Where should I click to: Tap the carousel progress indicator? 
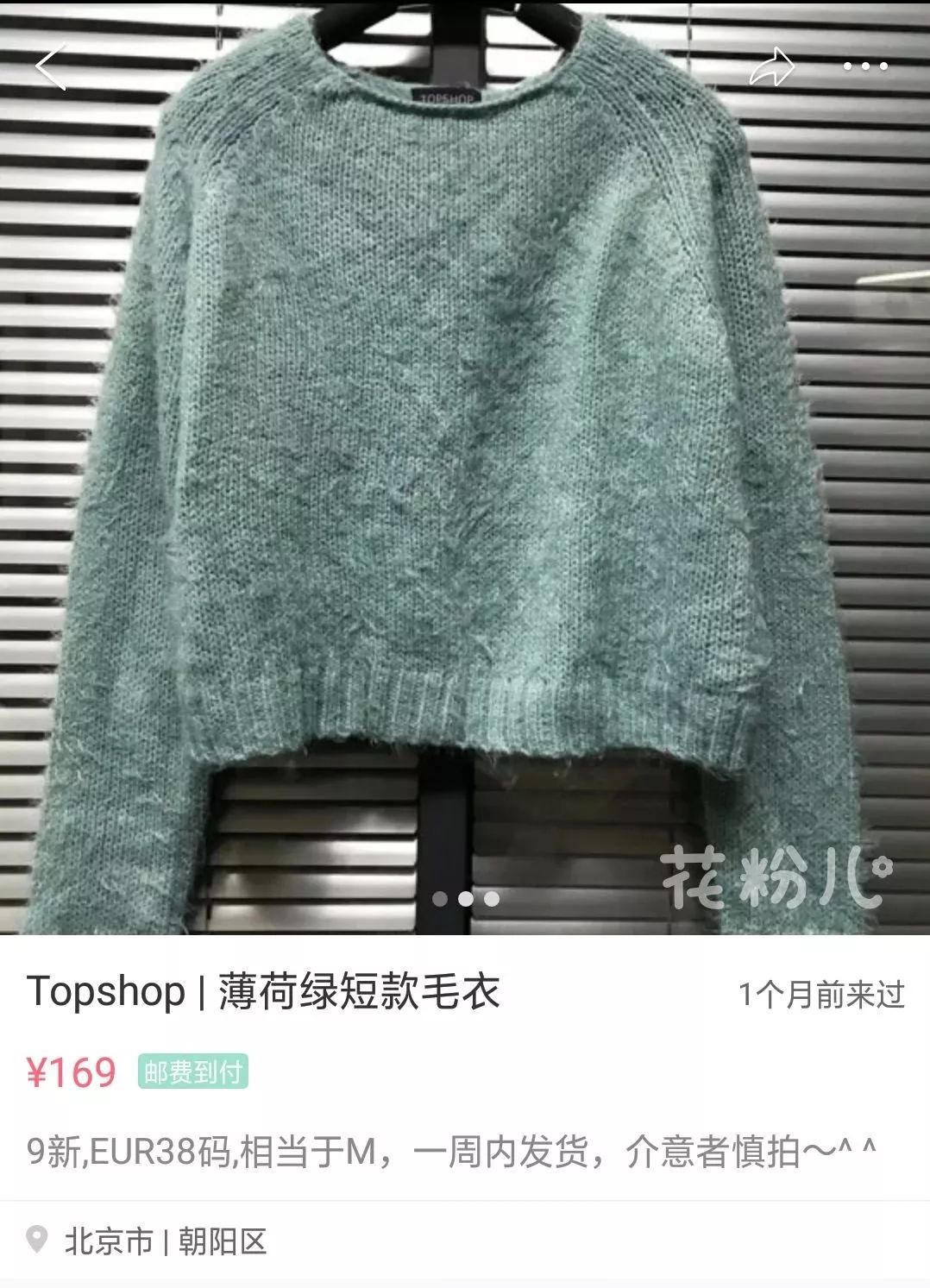466,897
